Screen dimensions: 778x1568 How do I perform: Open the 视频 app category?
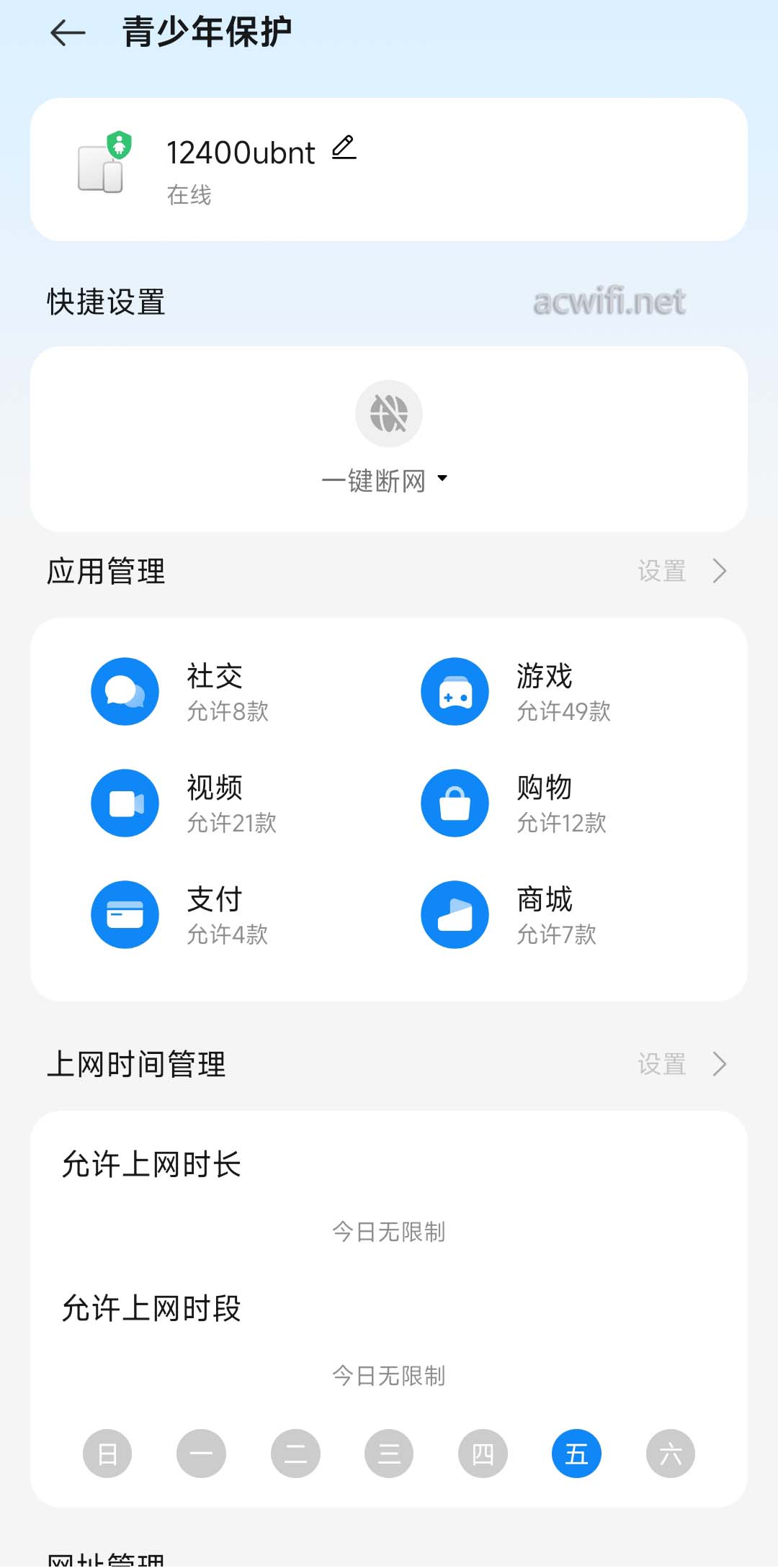click(184, 803)
